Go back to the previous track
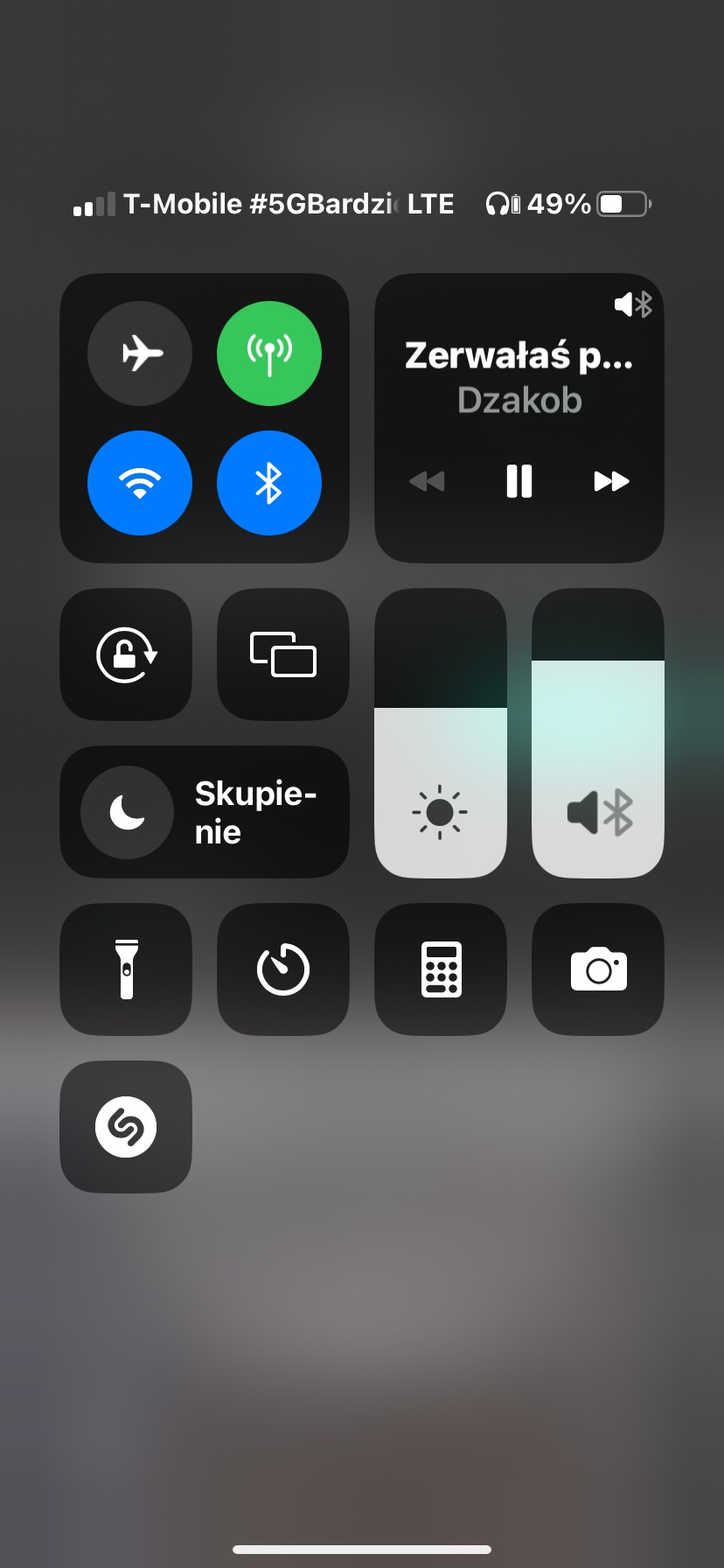 point(427,481)
